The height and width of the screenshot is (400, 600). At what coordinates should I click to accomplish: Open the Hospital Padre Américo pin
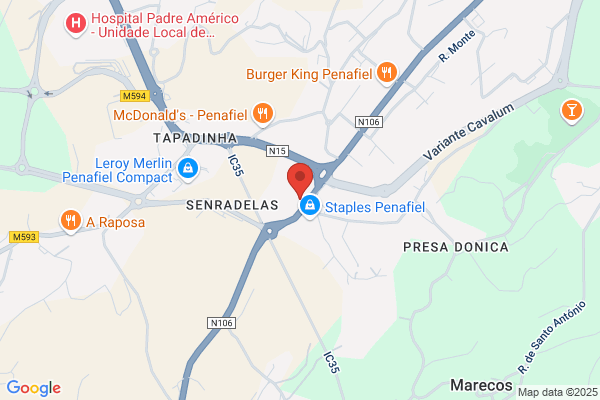(76, 24)
